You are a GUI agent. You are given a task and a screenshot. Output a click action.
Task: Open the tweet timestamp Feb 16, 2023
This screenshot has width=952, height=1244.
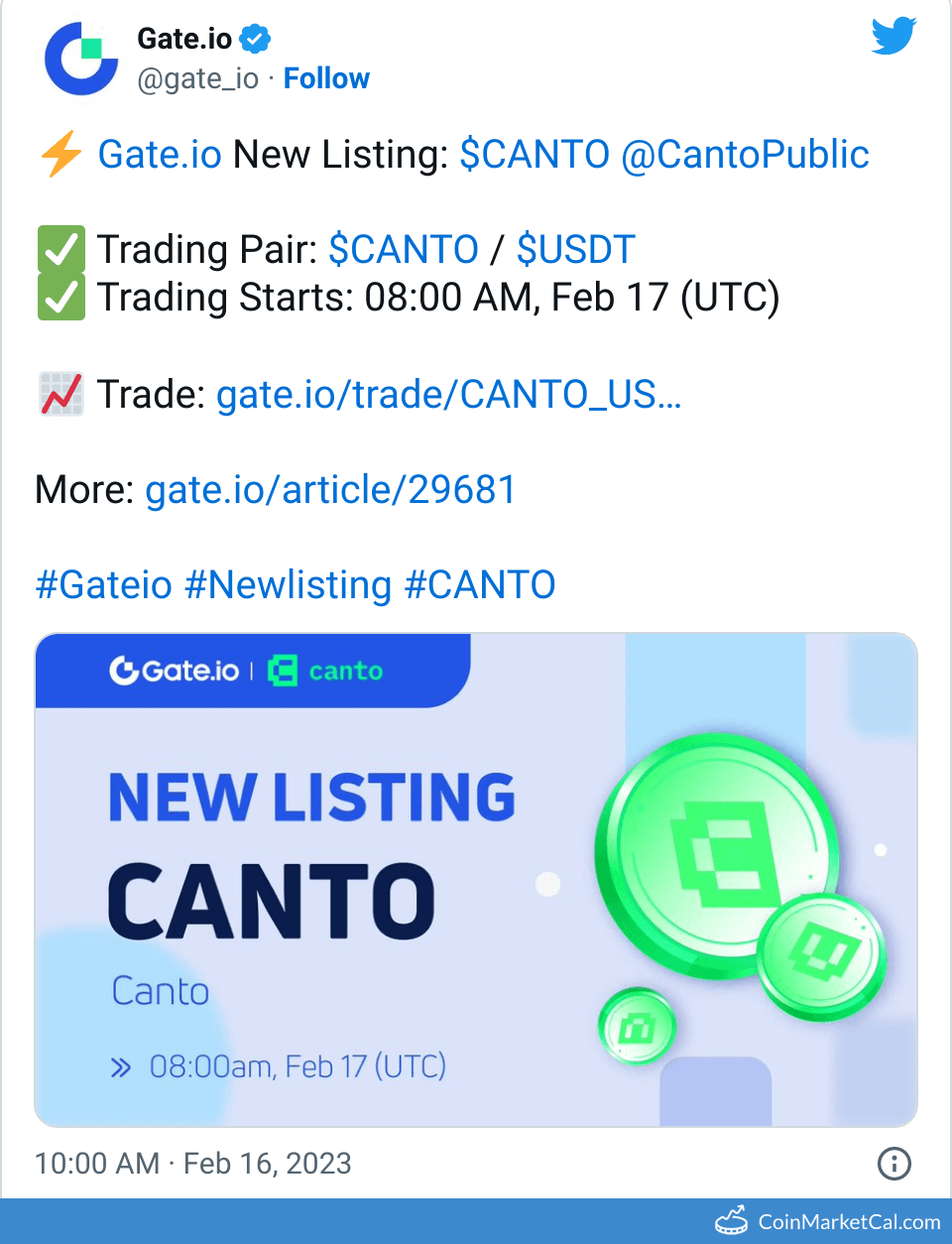(193, 1163)
